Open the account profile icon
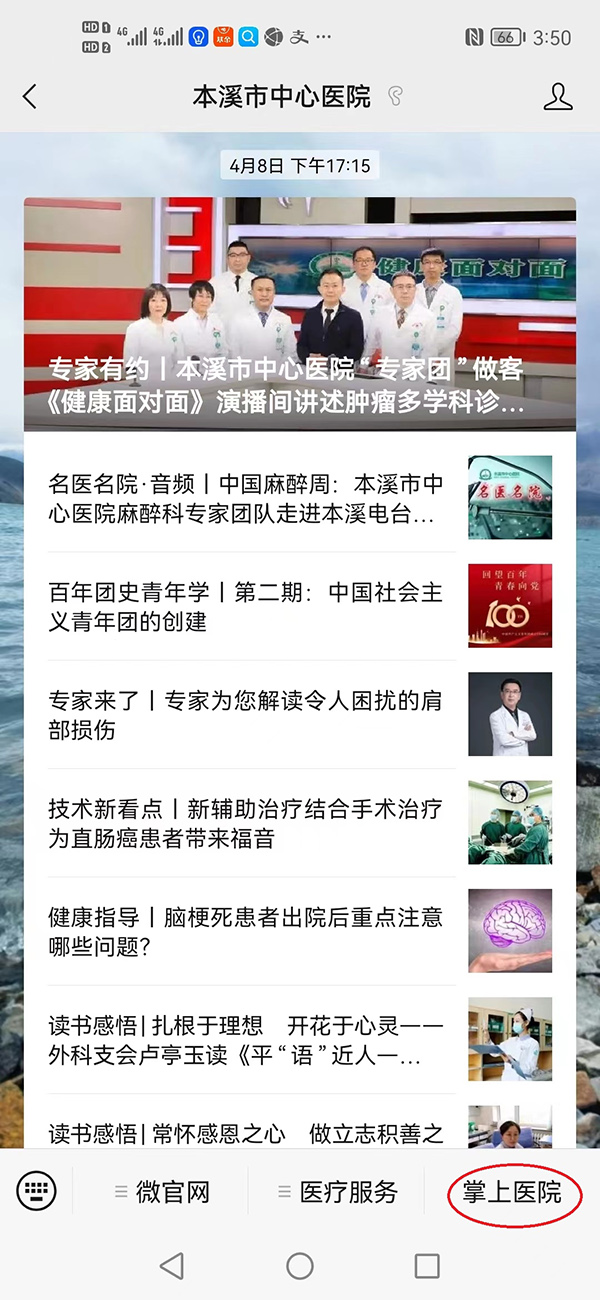Image resolution: width=600 pixels, height=1300 pixels. (558, 97)
